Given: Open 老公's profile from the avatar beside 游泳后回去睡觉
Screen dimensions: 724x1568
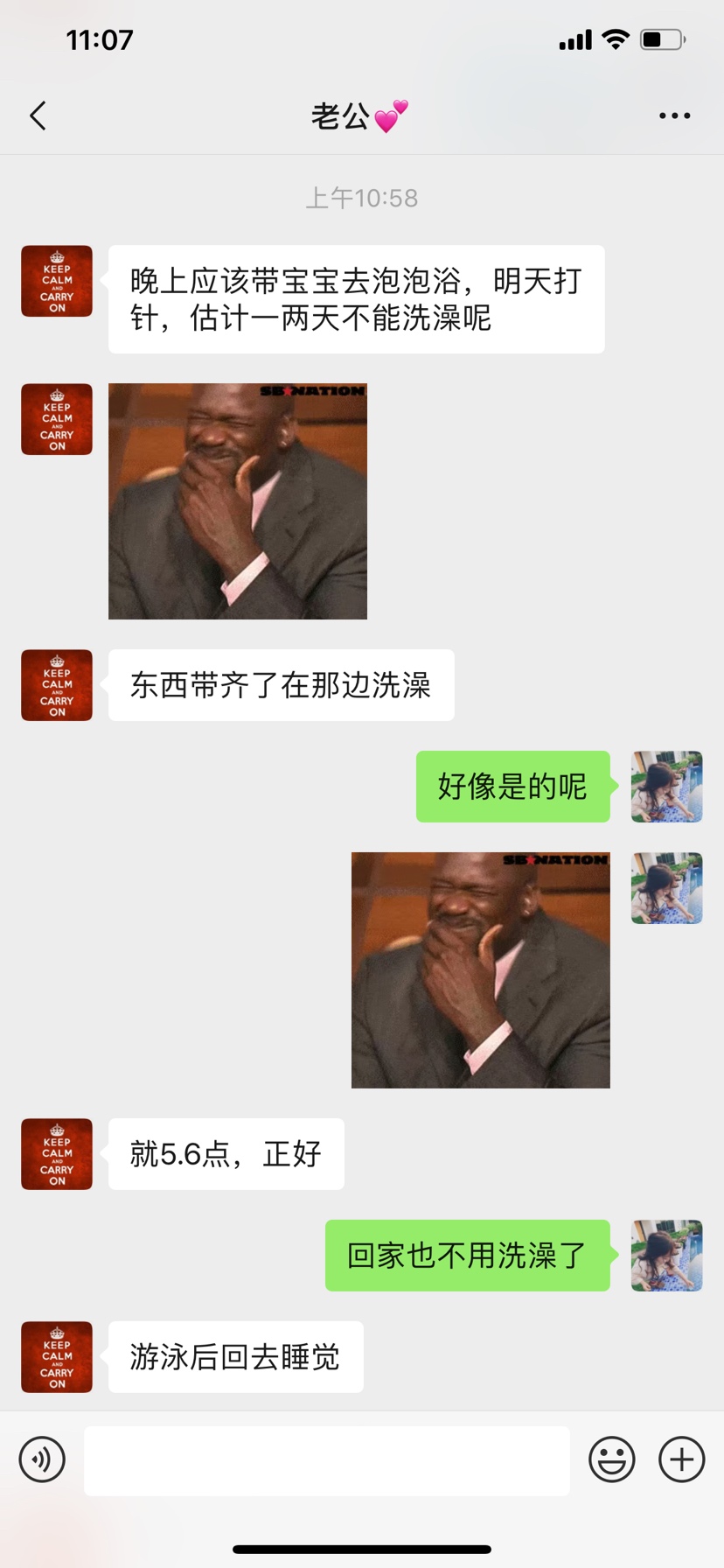Looking at the screenshot, I should click(x=57, y=1357).
